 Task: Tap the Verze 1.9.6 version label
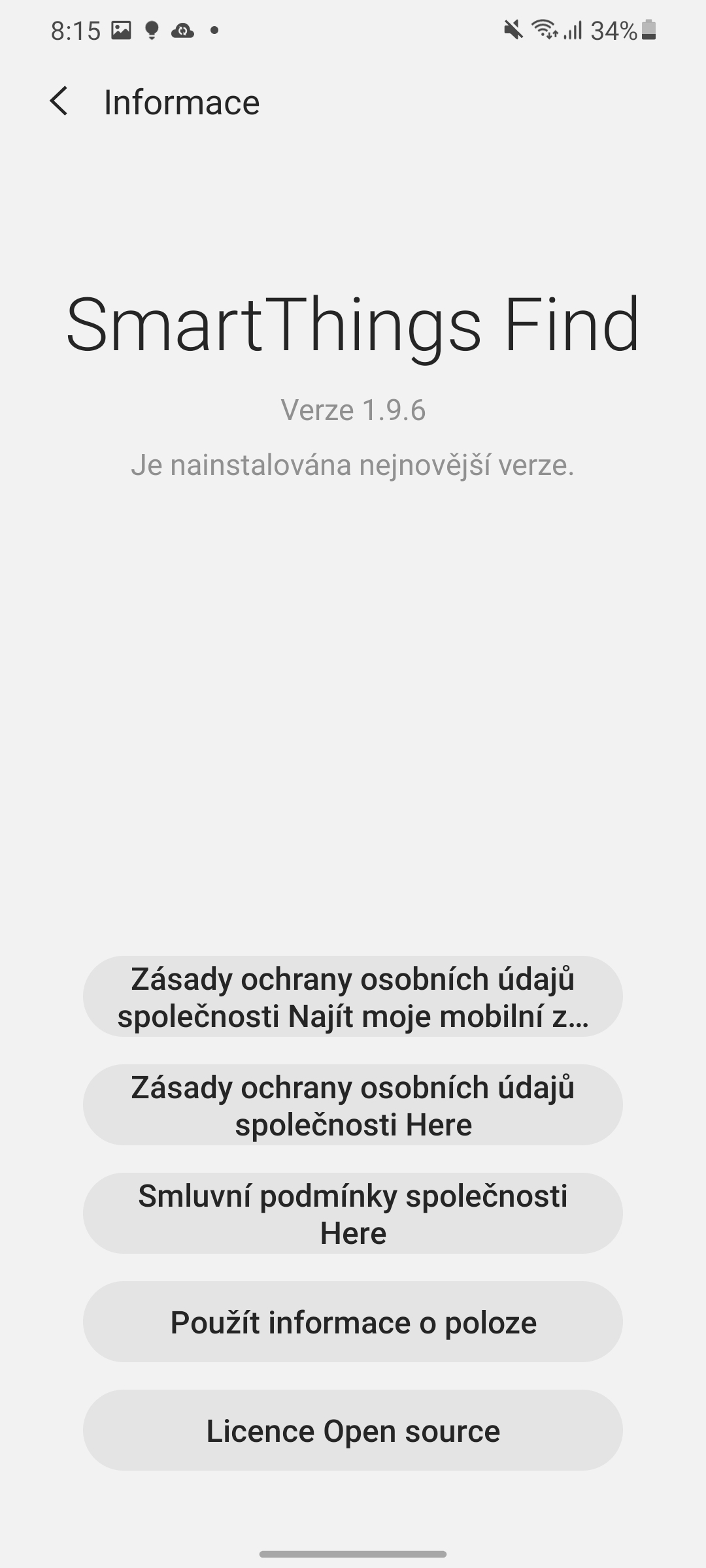click(x=353, y=410)
